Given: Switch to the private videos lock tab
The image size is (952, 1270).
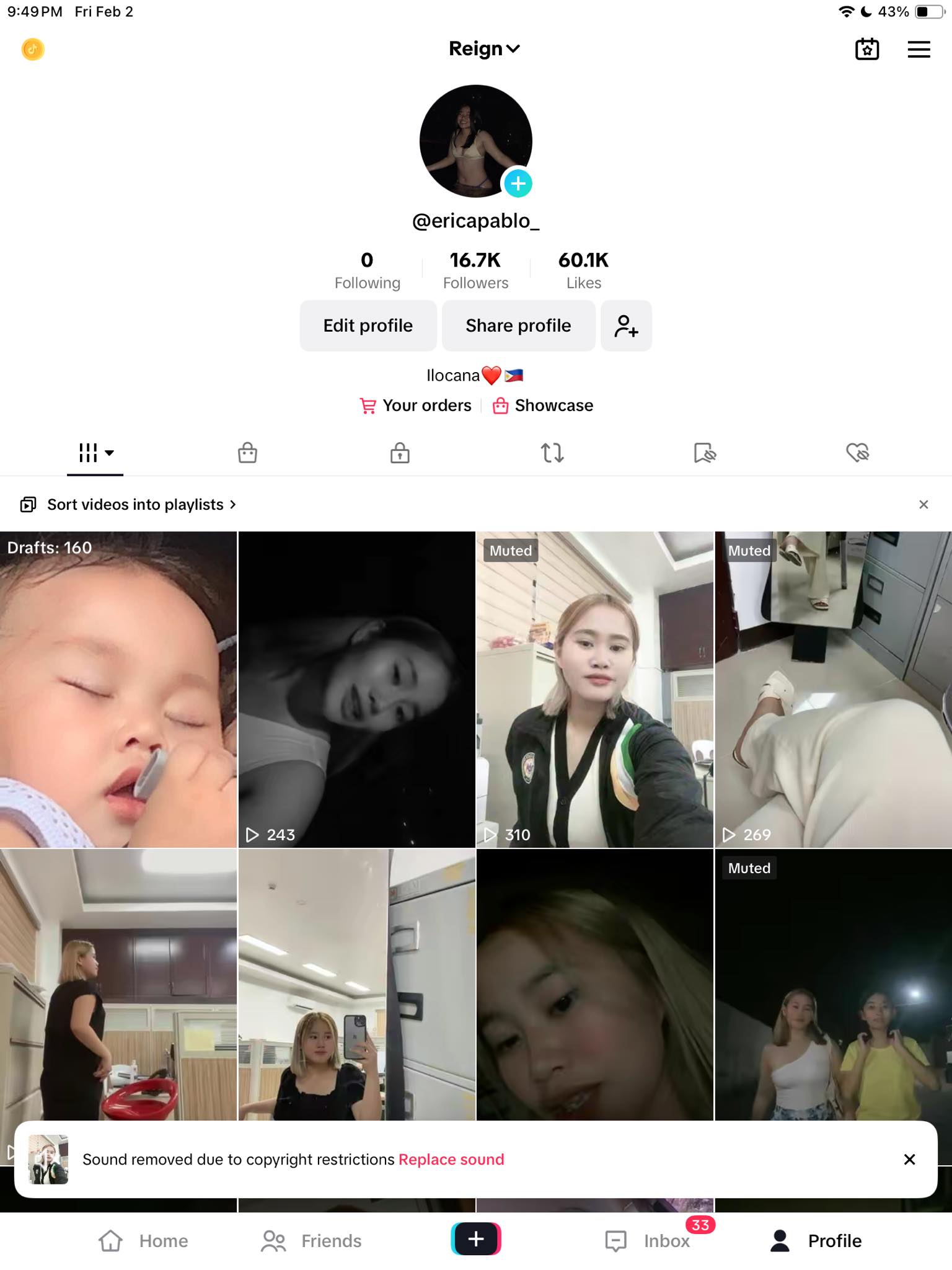Looking at the screenshot, I should (400, 453).
